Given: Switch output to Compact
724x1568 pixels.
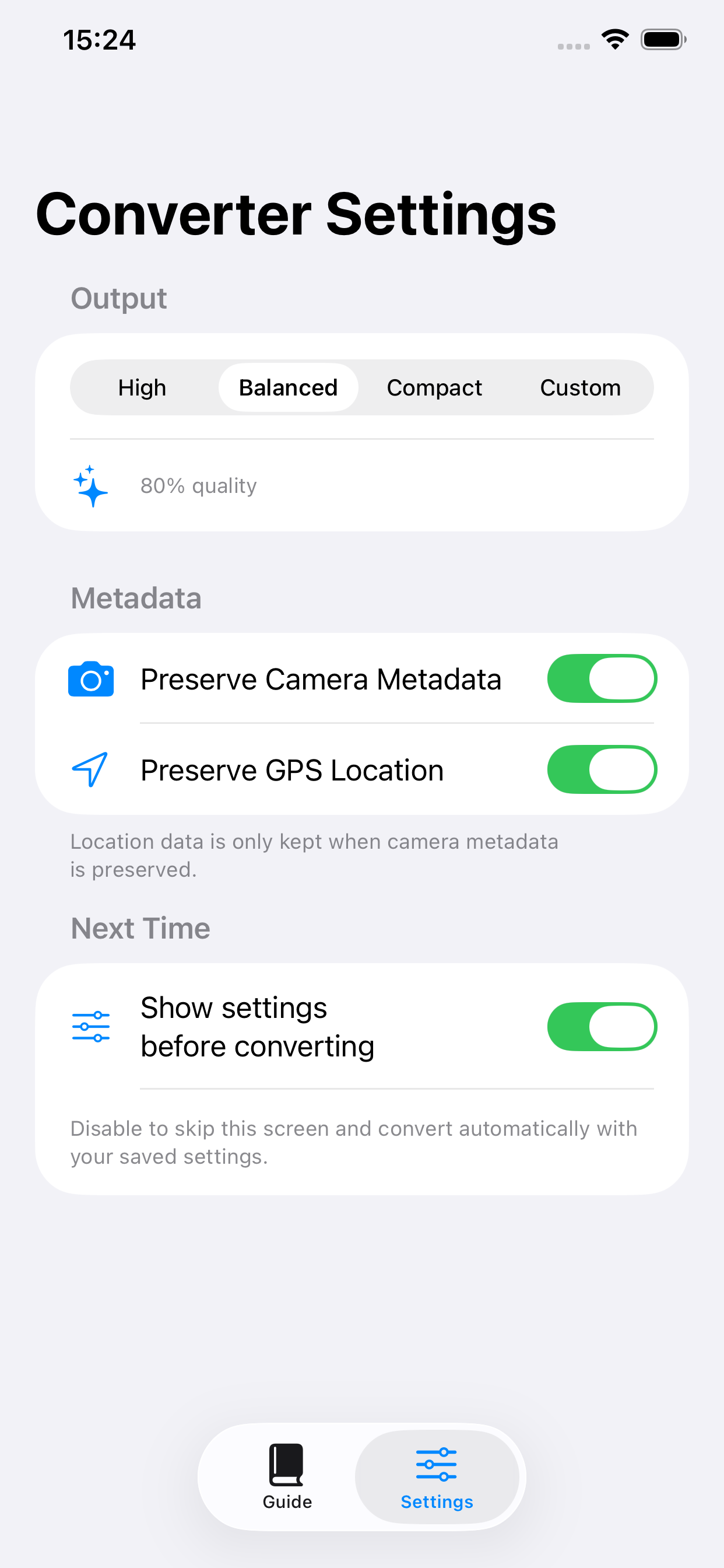Looking at the screenshot, I should pos(434,388).
